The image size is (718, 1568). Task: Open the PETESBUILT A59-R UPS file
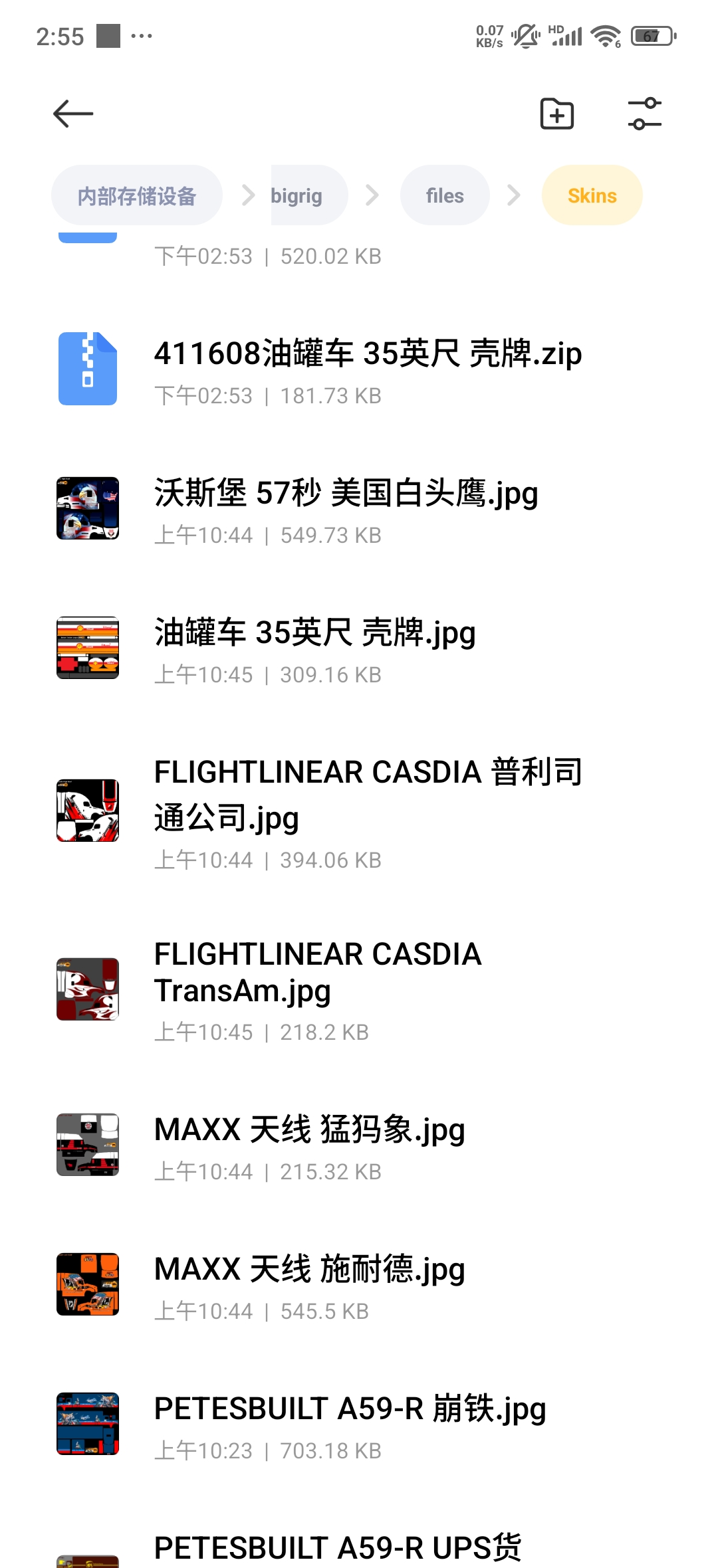pos(338,1549)
